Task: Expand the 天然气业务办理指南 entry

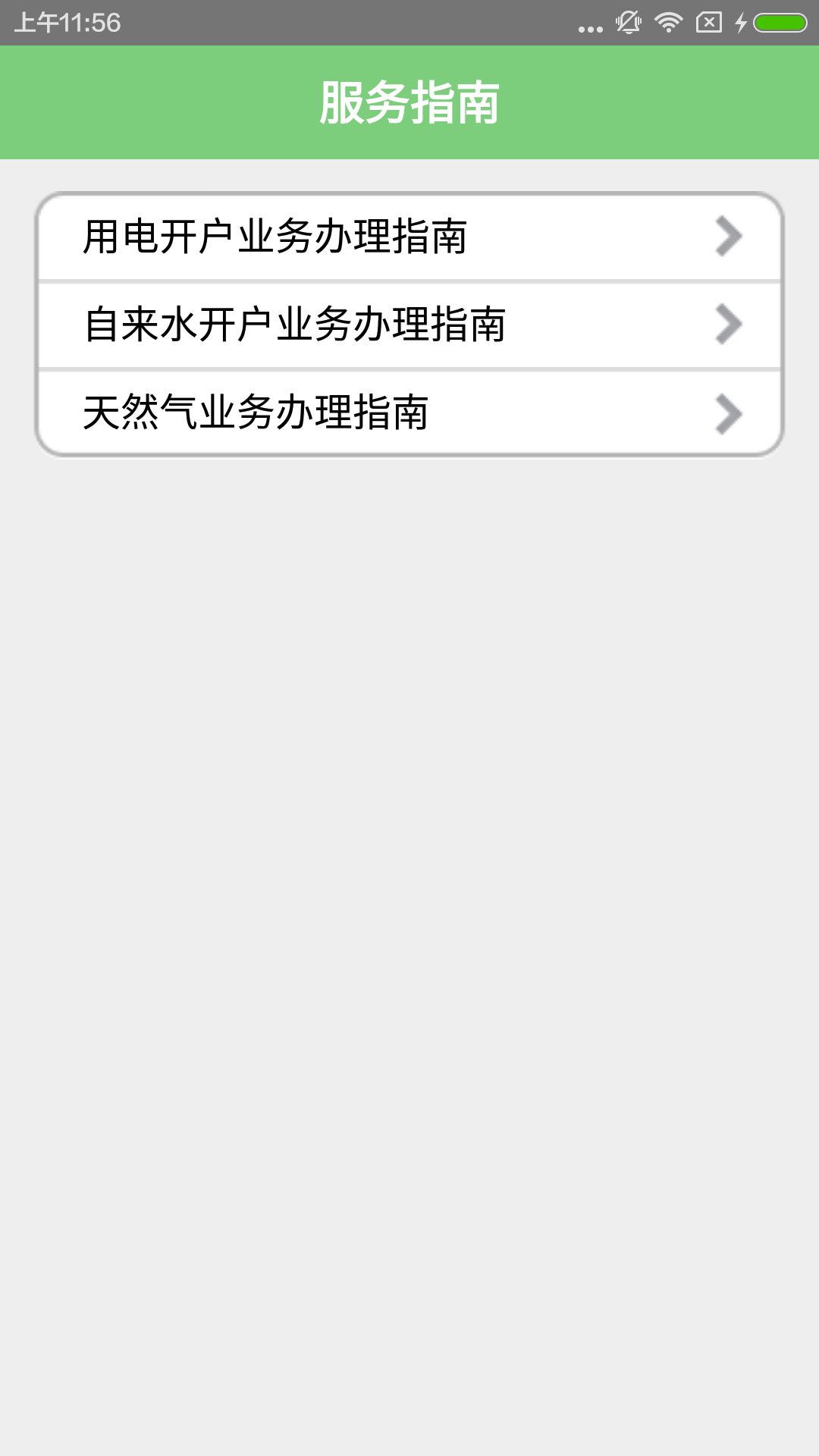Action: tap(409, 413)
